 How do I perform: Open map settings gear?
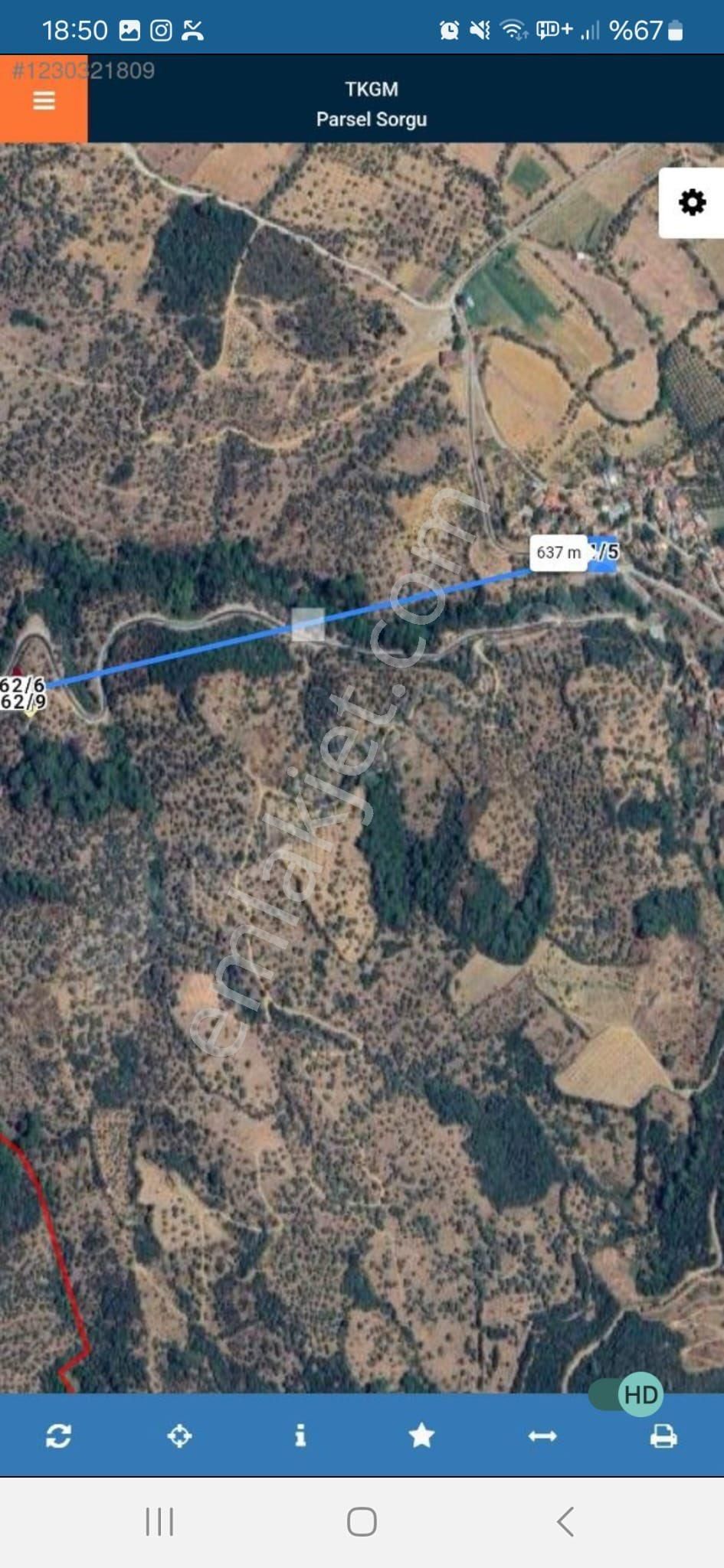[692, 203]
